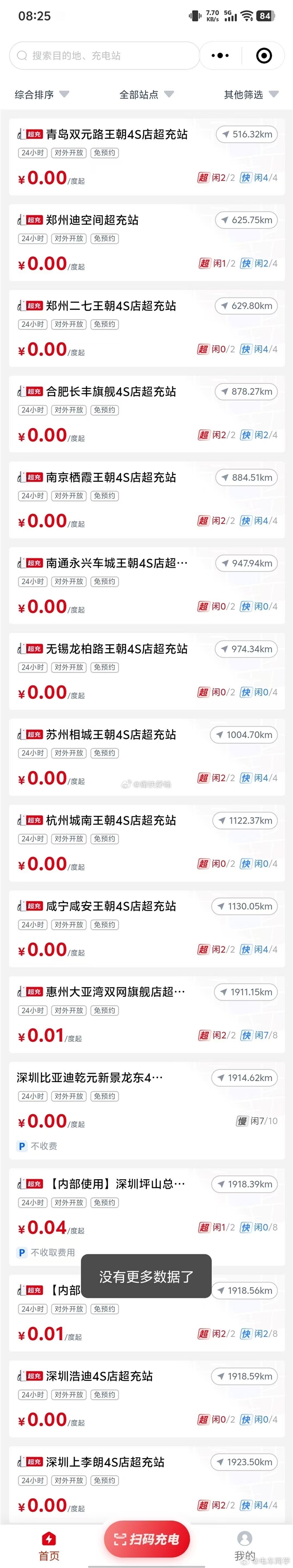Open the 全部站点 station filter dropdown

tap(146, 94)
